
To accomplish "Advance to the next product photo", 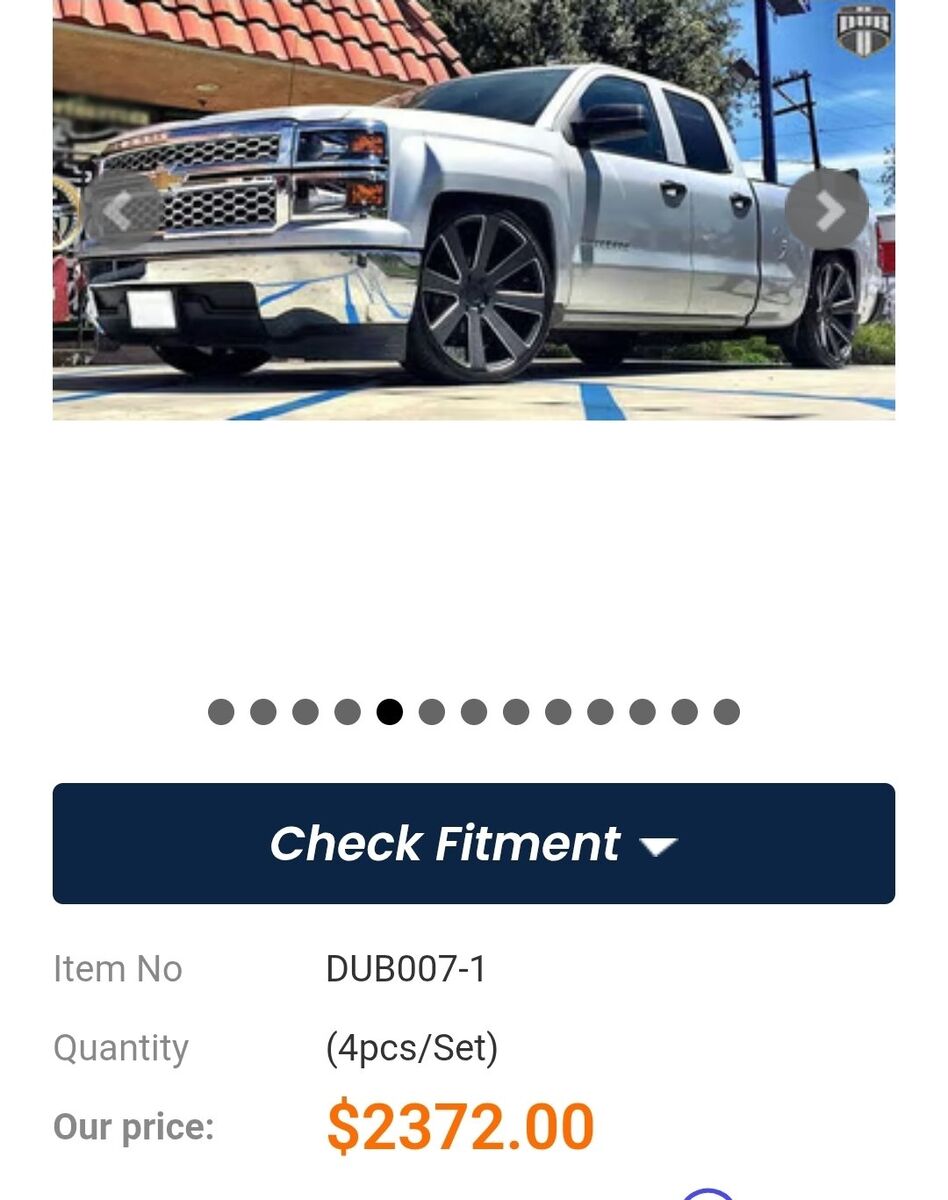I will click(826, 209).
